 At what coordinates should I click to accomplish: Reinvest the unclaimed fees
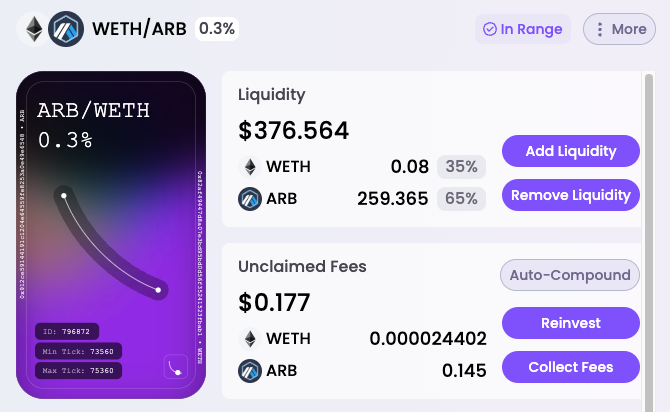coord(570,323)
